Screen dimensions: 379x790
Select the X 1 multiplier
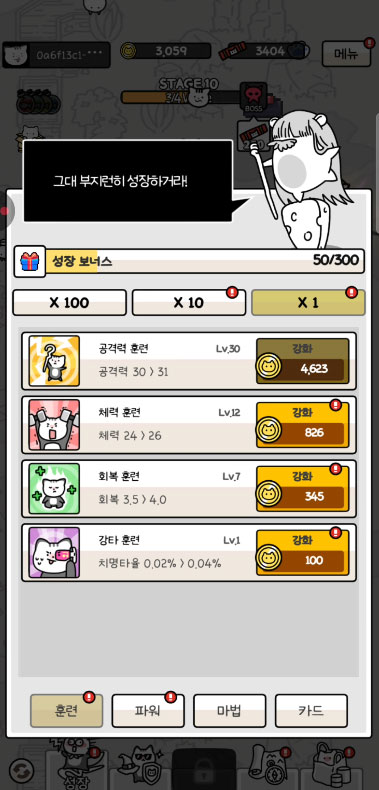pos(308,302)
